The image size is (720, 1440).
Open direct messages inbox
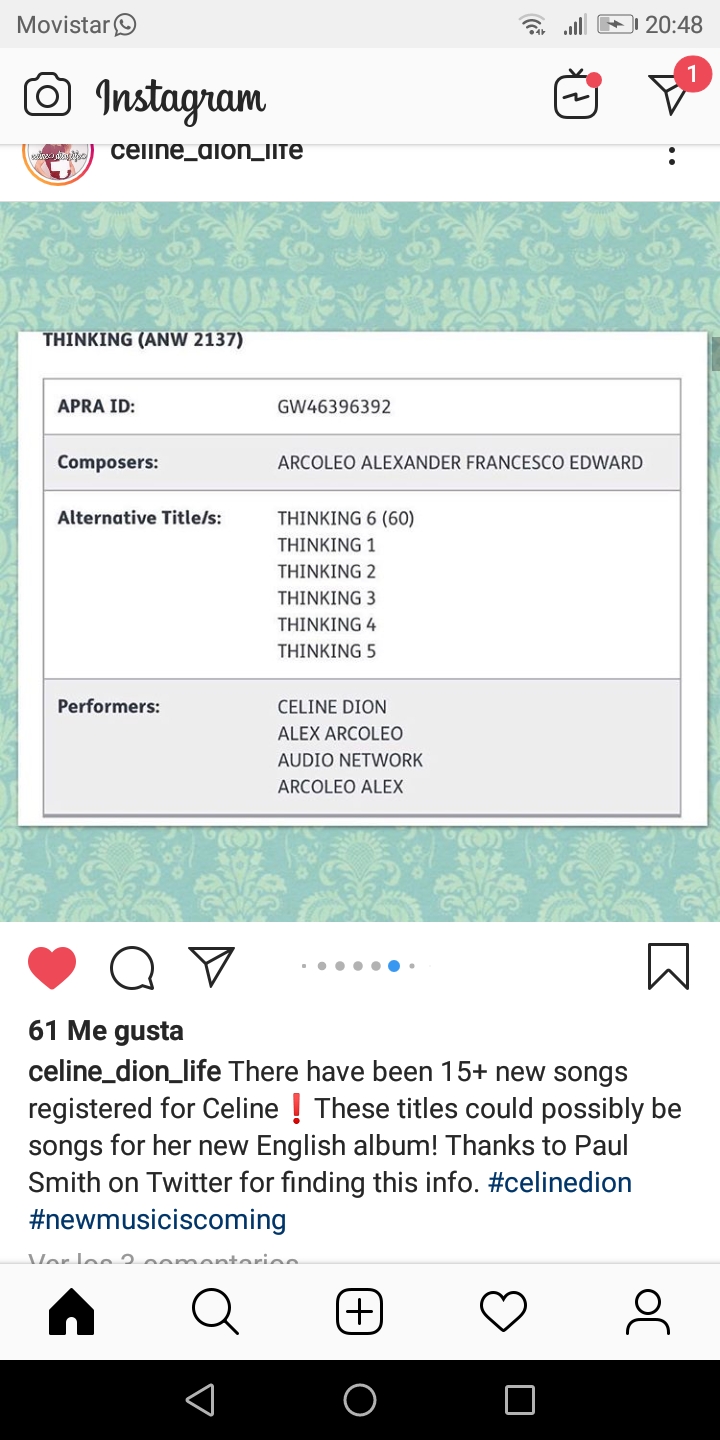tap(670, 92)
